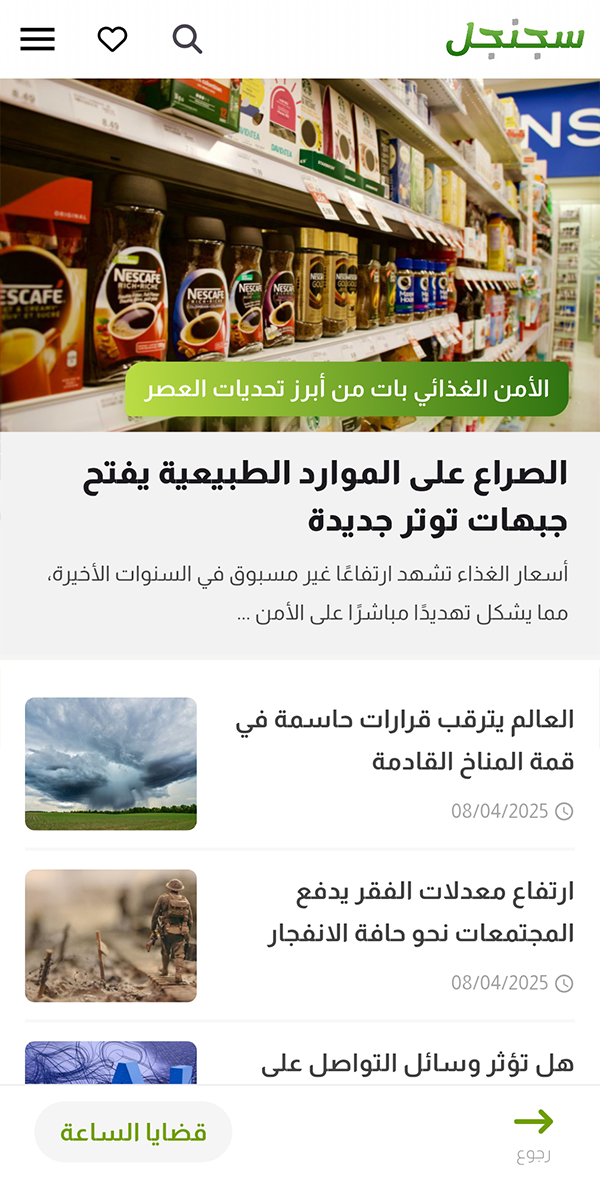Go back using the رجوع arrow
The width and height of the screenshot is (600, 1178).
coord(533,1130)
